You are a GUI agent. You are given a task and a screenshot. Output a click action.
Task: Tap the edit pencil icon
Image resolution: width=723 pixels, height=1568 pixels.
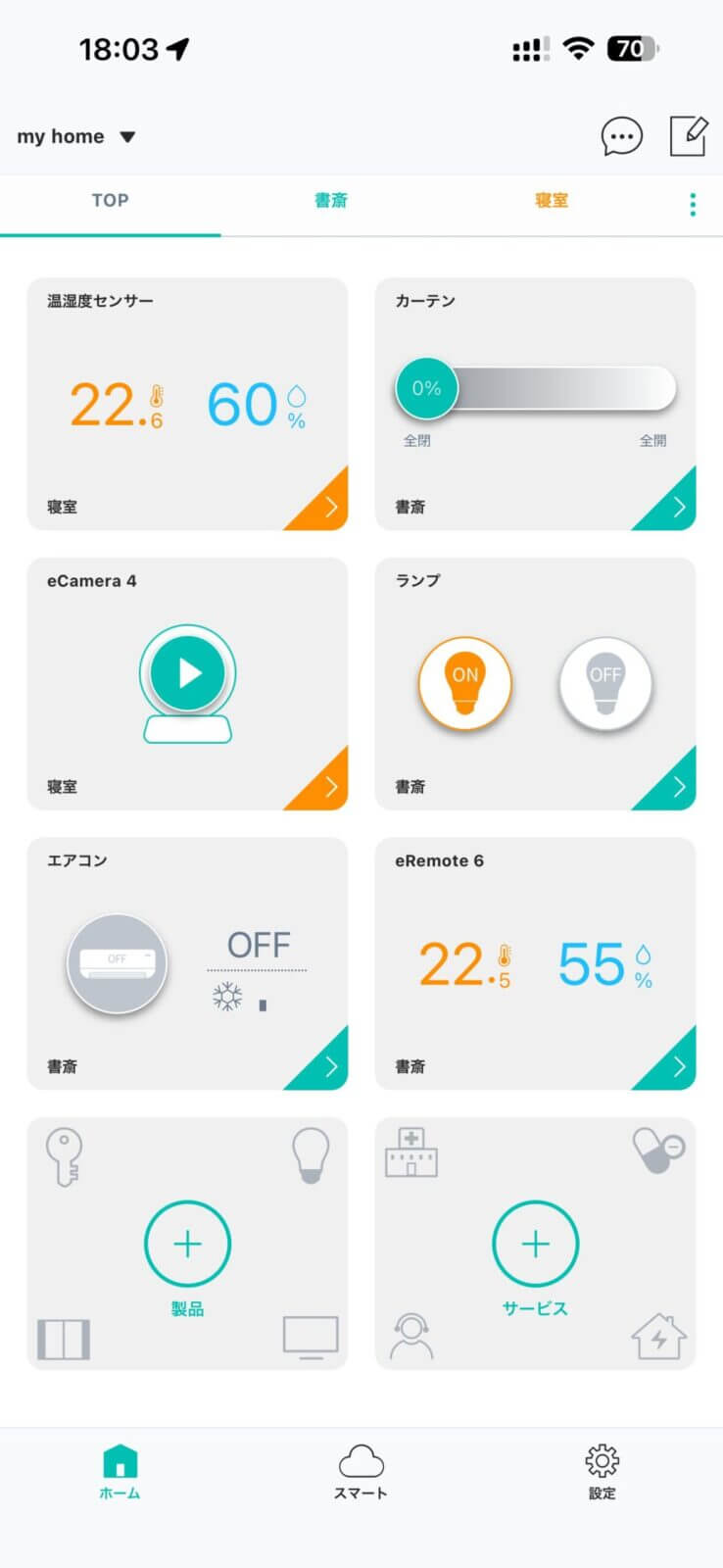click(x=688, y=136)
